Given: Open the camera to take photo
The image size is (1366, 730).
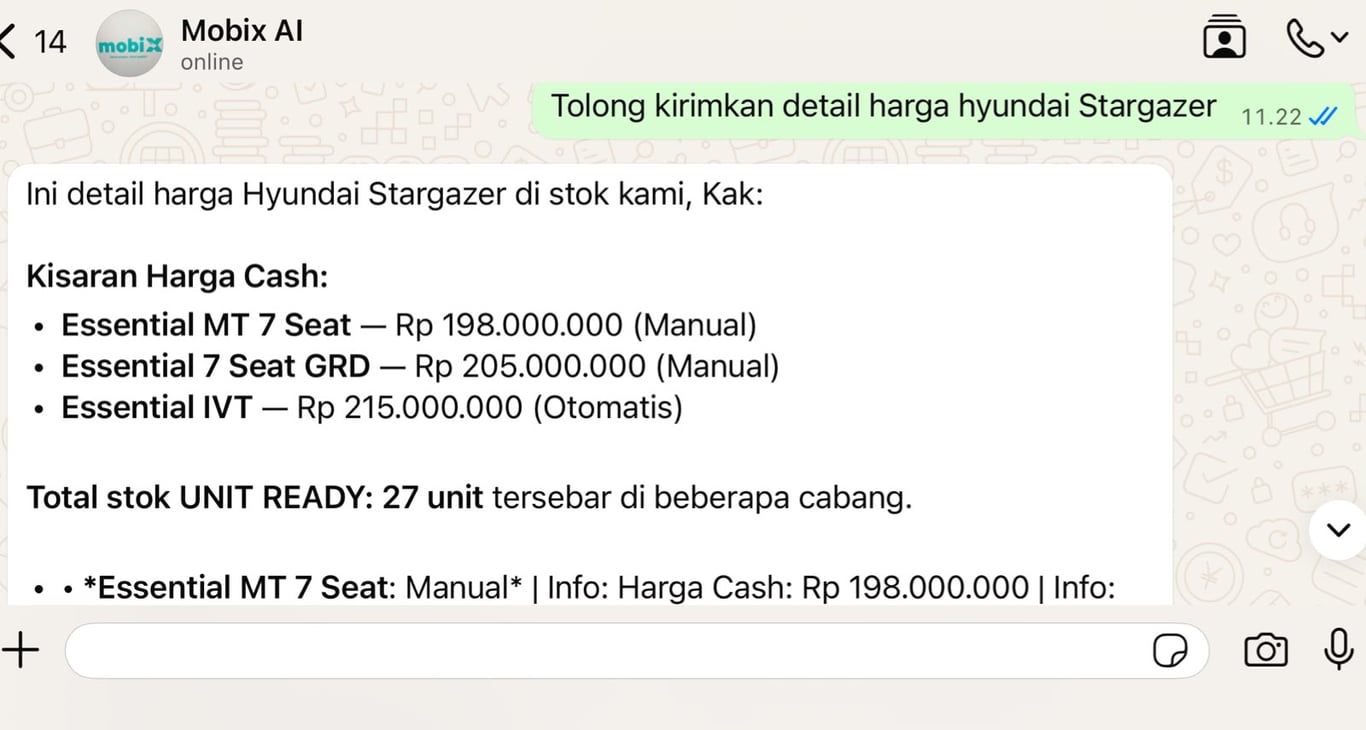Looking at the screenshot, I should tap(1265, 651).
